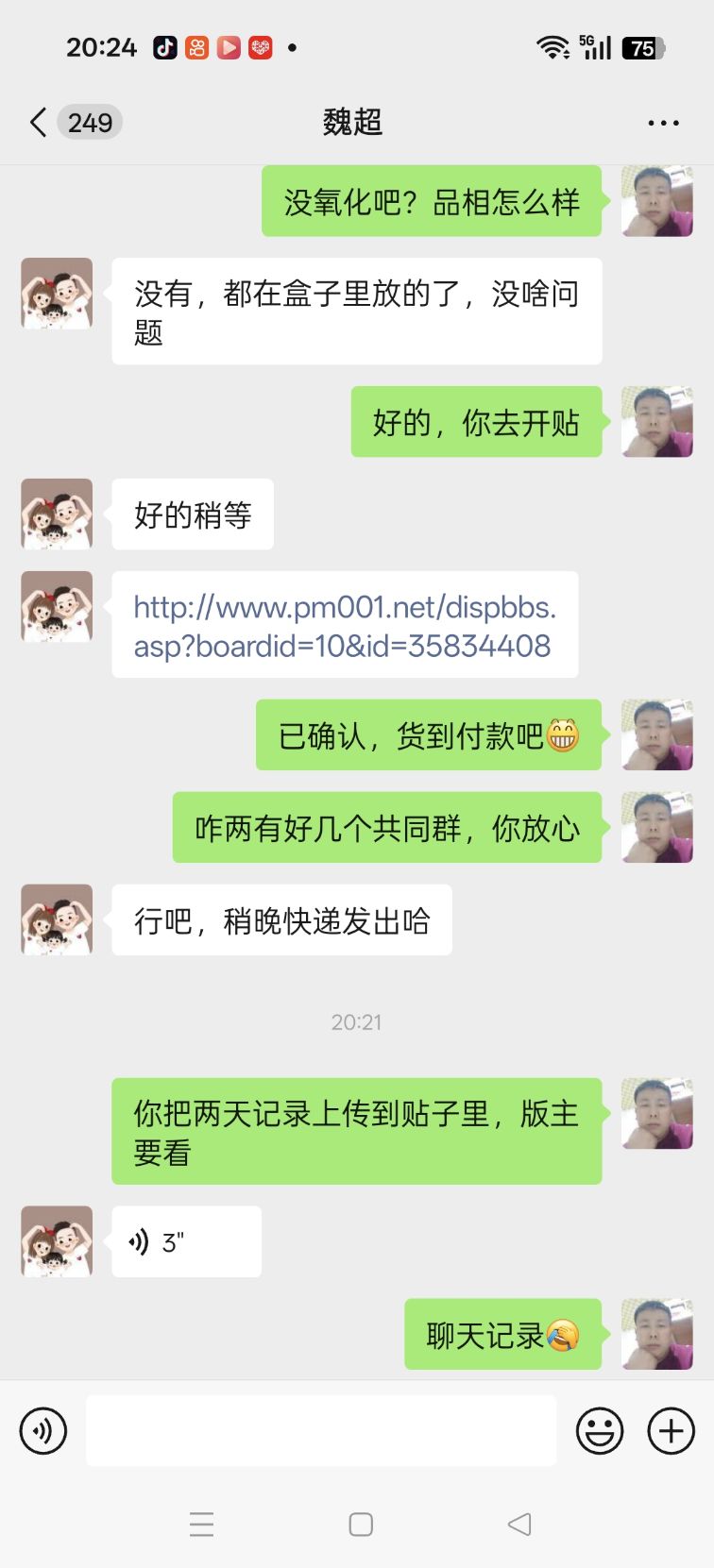The height and width of the screenshot is (1568, 714).
Task: Open chat info via three-dot menu
Action: pyautogui.click(x=663, y=123)
